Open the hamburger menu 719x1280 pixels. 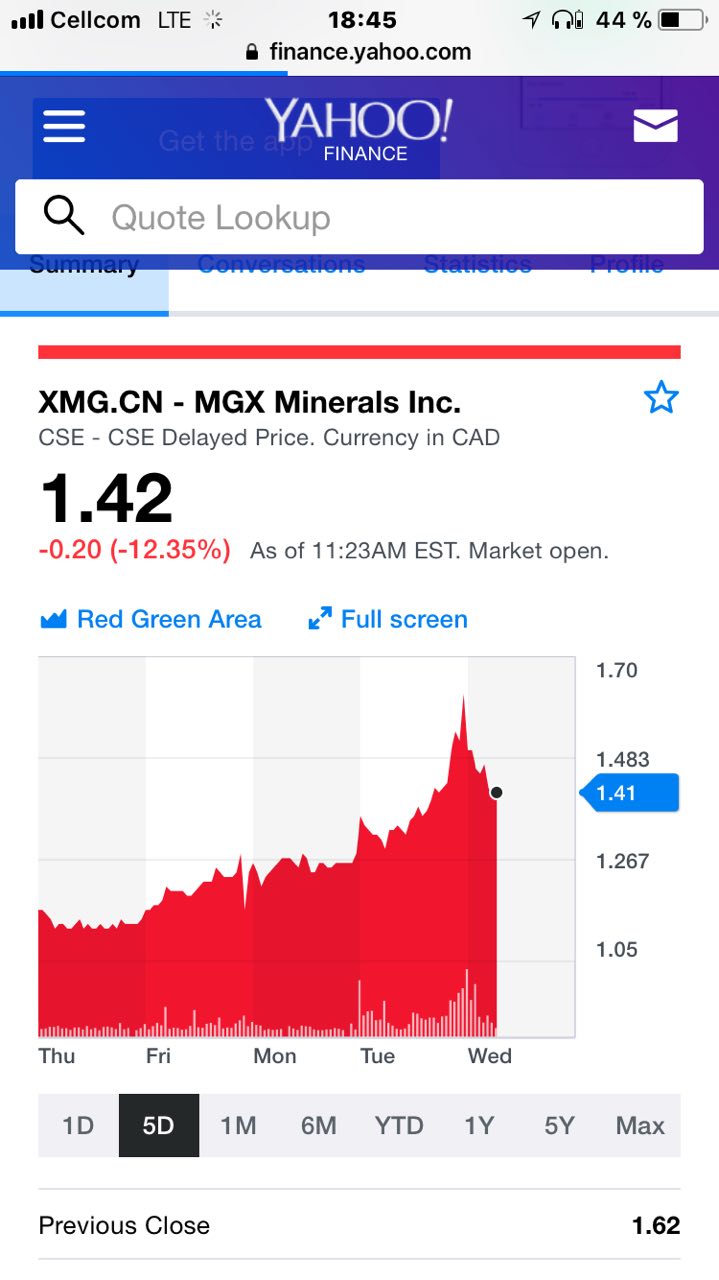pos(64,126)
